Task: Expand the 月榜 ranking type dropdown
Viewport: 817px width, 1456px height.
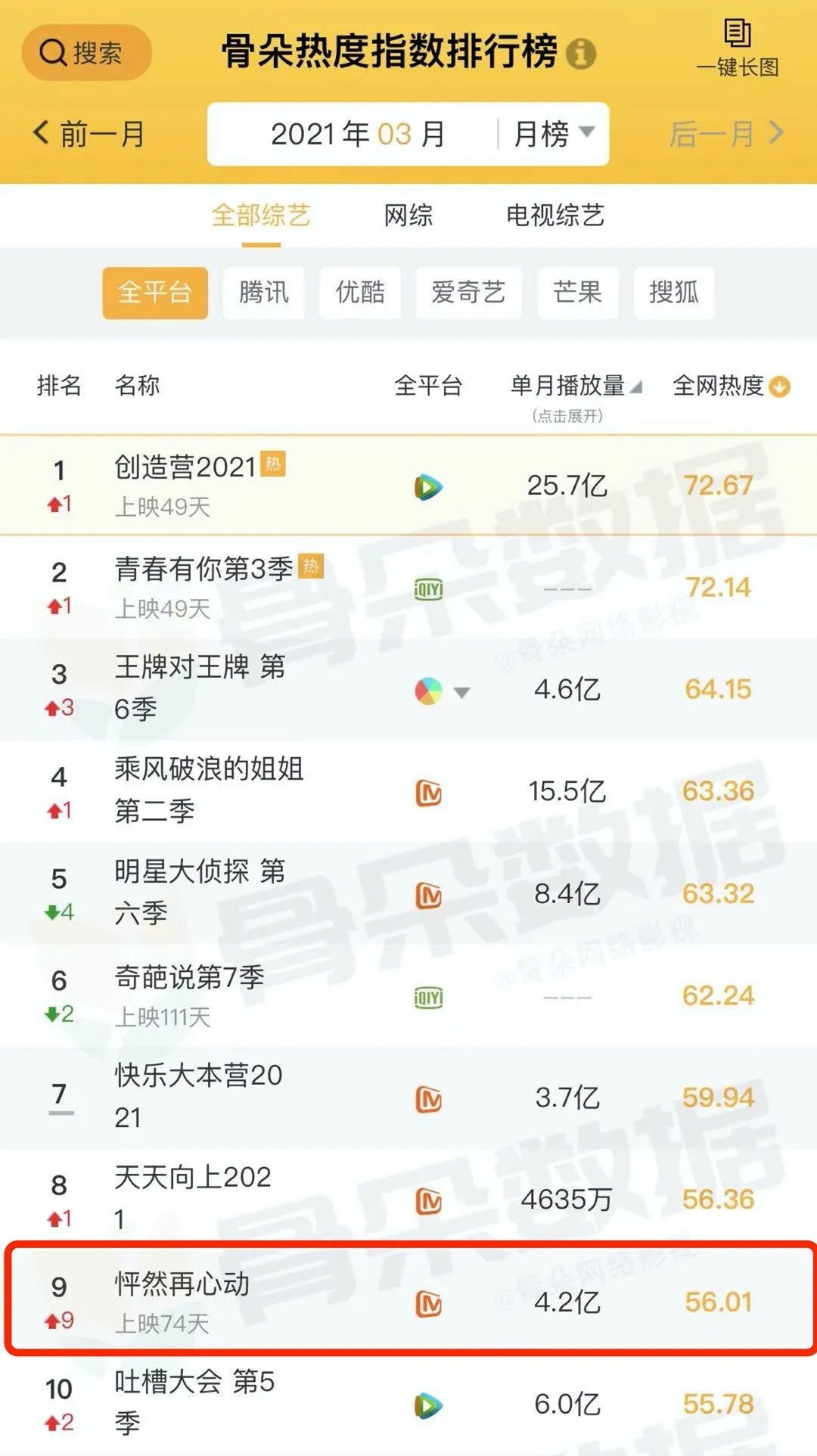Action: 554,134
